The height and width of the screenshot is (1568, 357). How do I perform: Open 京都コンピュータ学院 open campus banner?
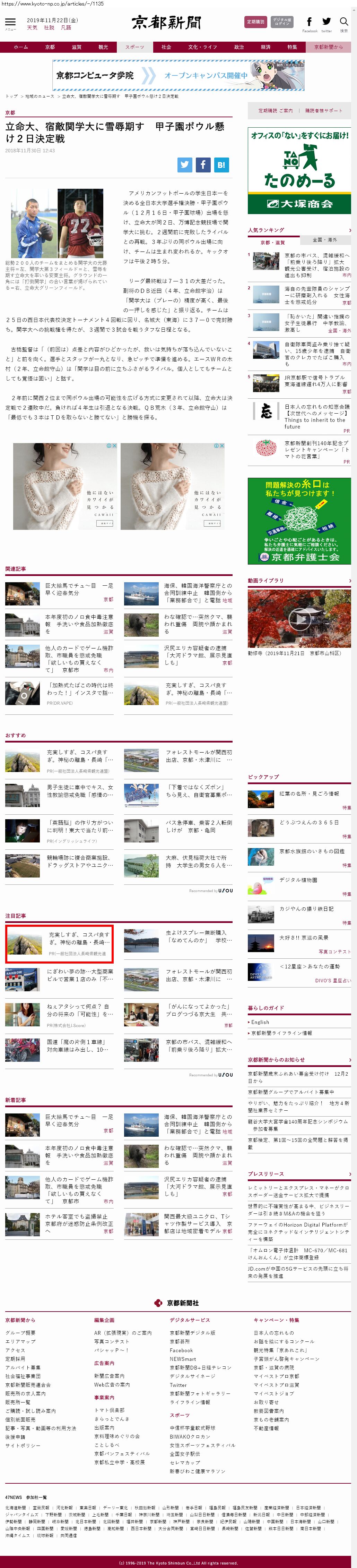point(178,76)
